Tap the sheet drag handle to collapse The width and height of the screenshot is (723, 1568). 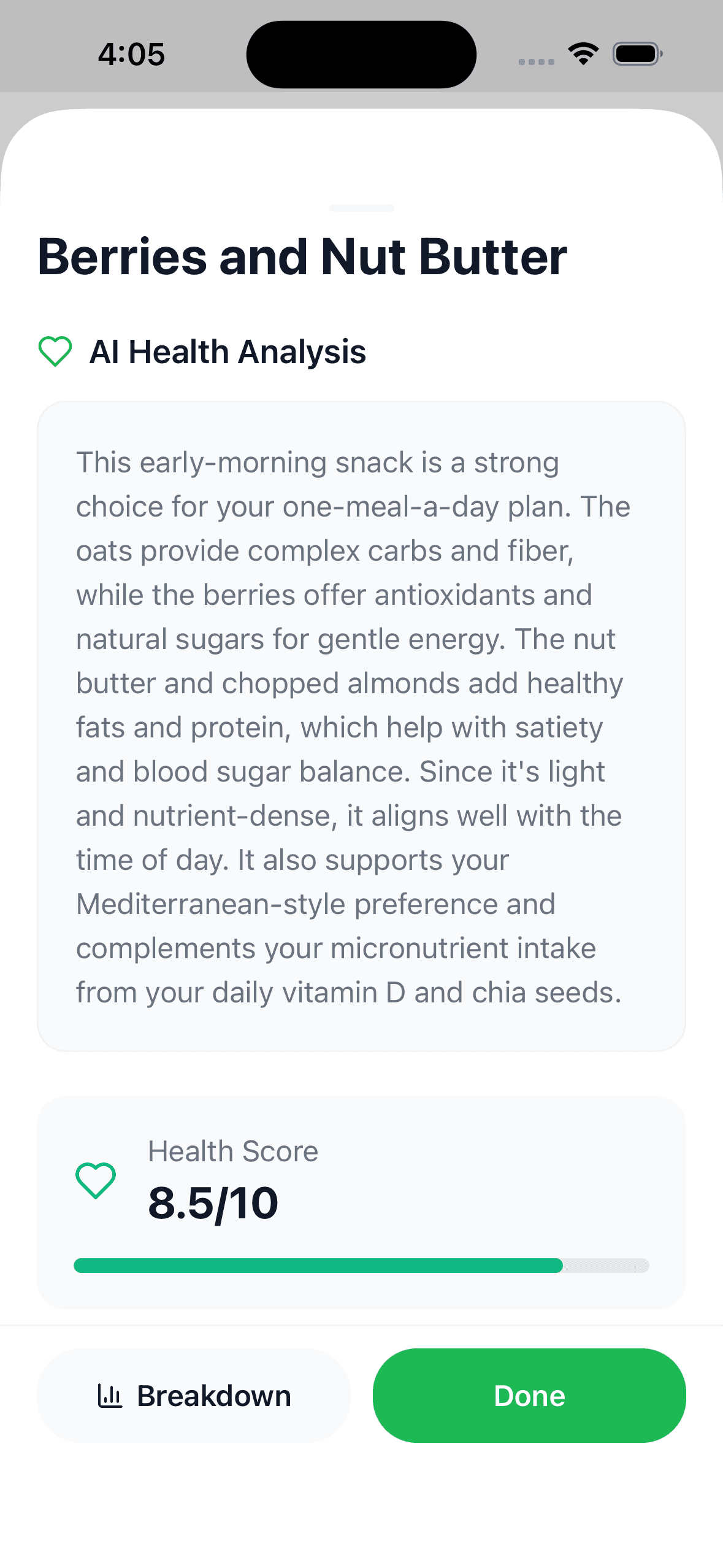click(361, 207)
